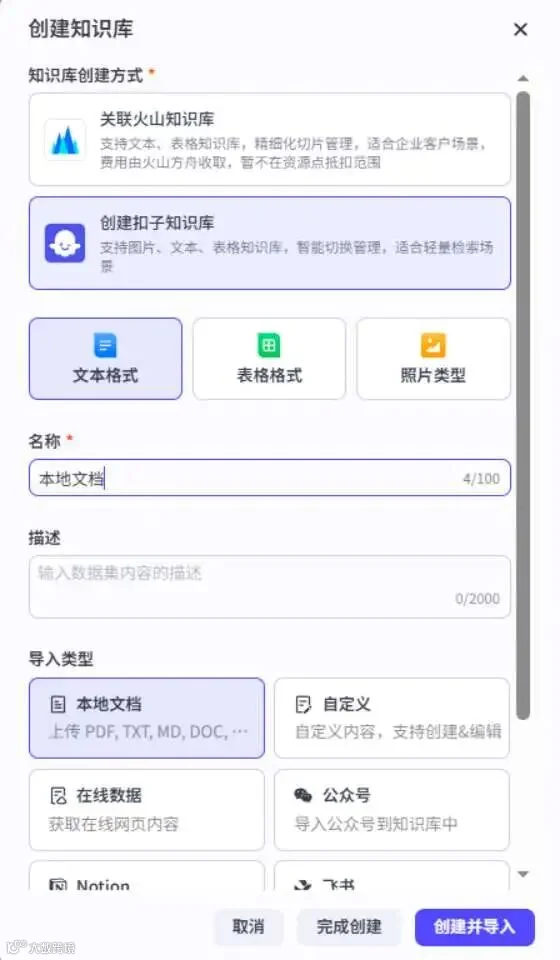The width and height of the screenshot is (560, 960).
Task: Select Notion import type
Action: (x=147, y=877)
